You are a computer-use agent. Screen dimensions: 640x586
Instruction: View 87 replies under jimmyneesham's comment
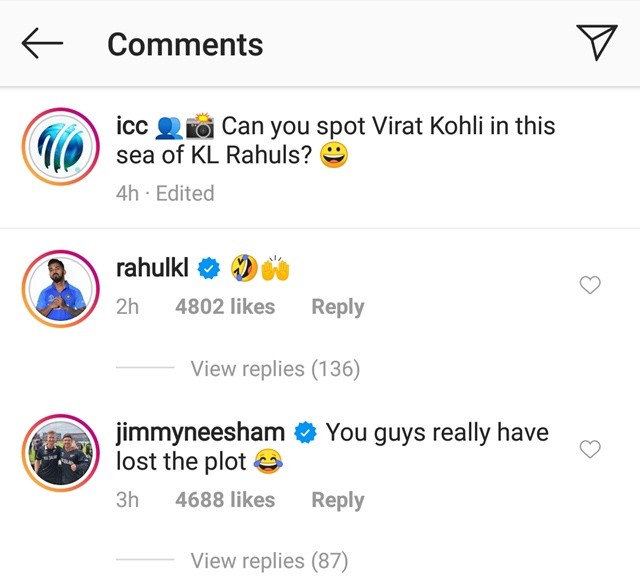pos(268,560)
